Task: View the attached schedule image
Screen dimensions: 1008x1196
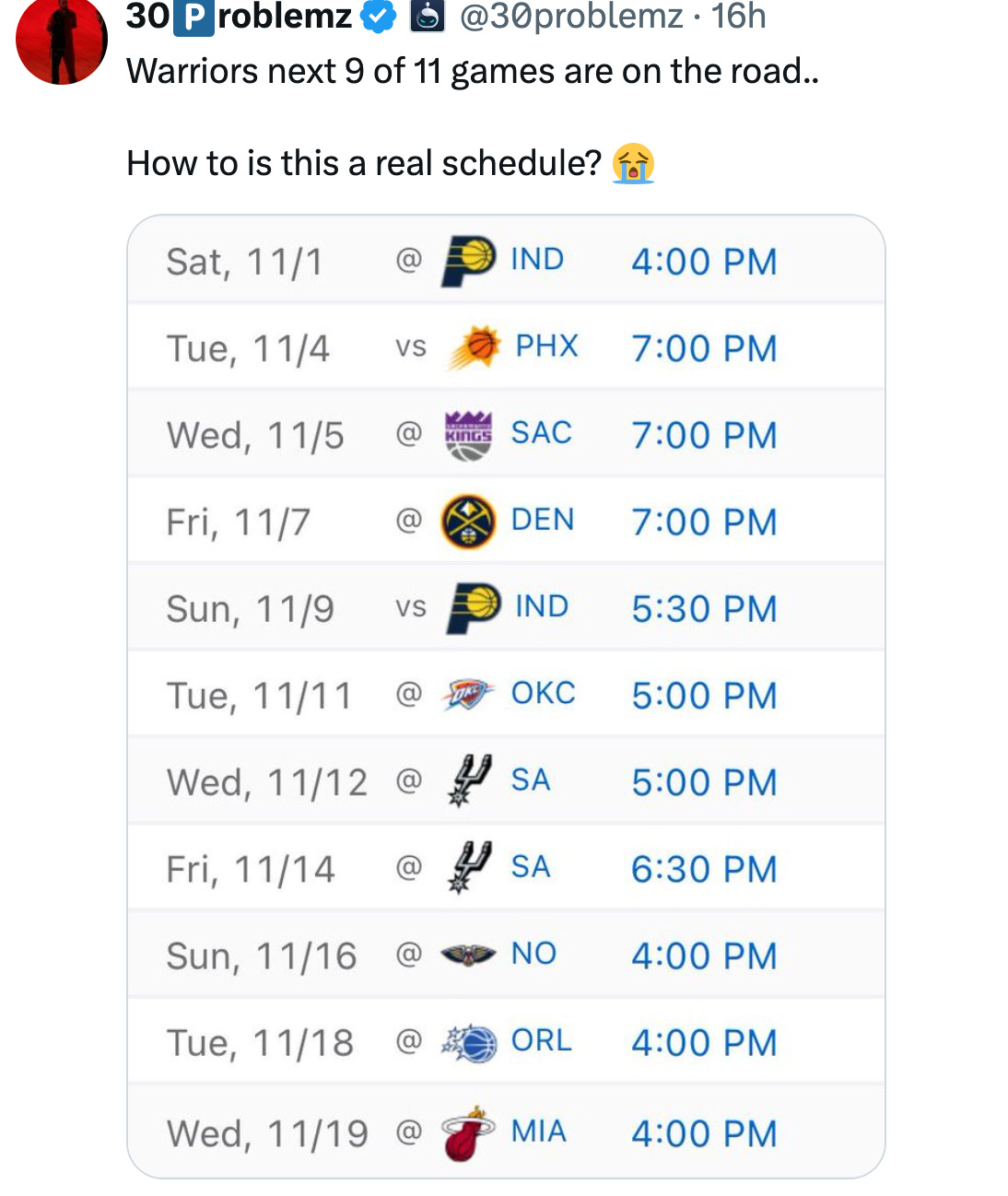Action: (x=506, y=696)
